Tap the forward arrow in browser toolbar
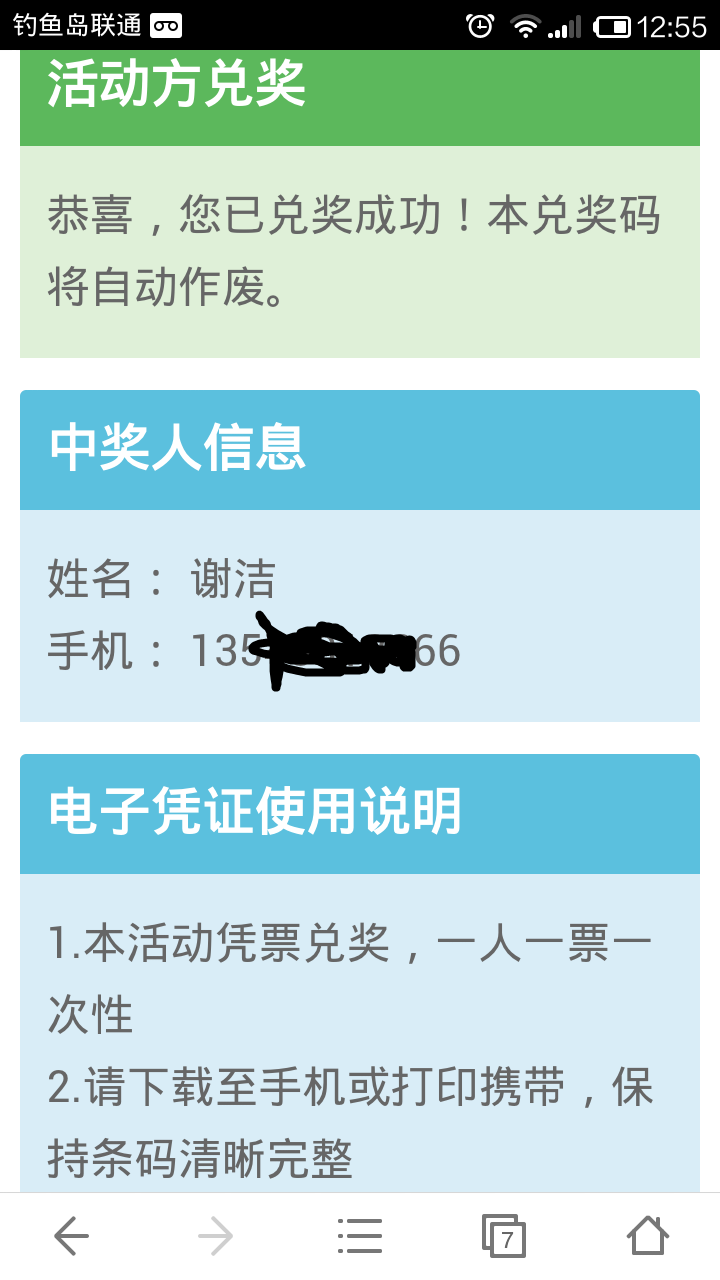 (x=216, y=1237)
